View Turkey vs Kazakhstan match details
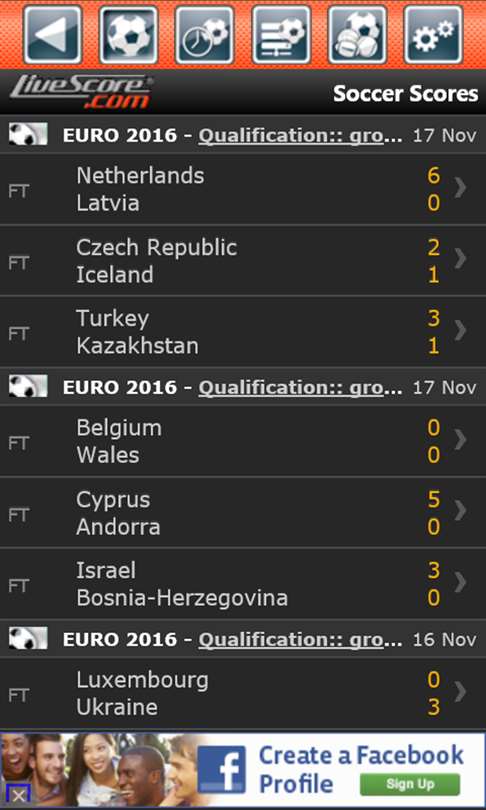Image resolution: width=486 pixels, height=810 pixels. 243,332
